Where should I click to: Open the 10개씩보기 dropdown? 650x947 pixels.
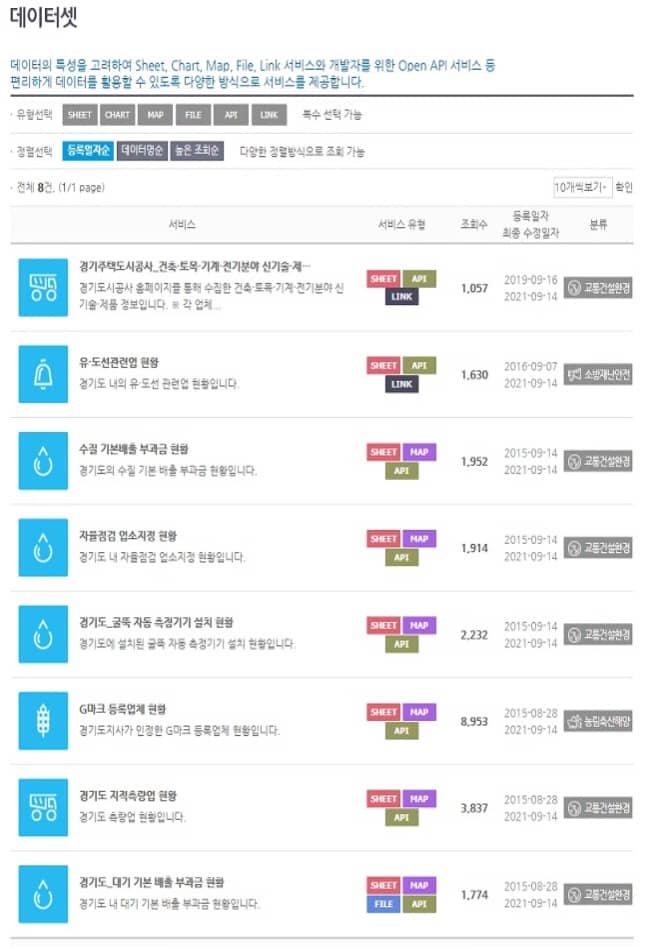(582, 187)
